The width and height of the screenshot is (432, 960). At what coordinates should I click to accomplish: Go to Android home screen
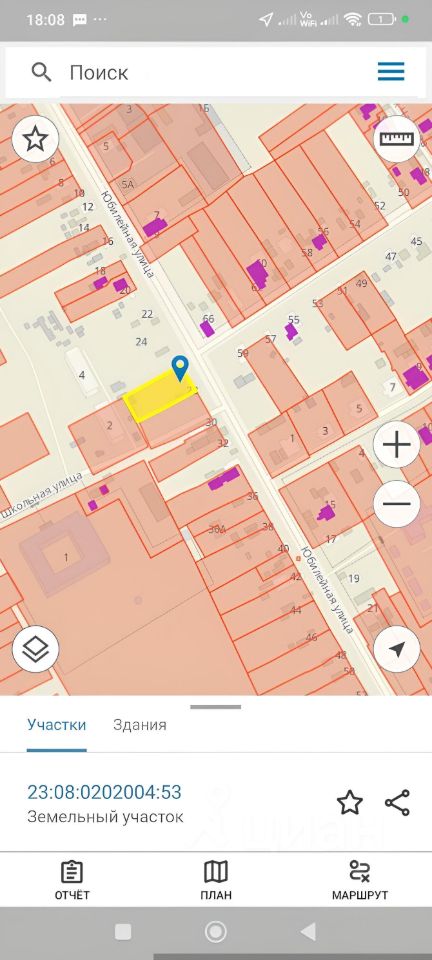click(215, 932)
